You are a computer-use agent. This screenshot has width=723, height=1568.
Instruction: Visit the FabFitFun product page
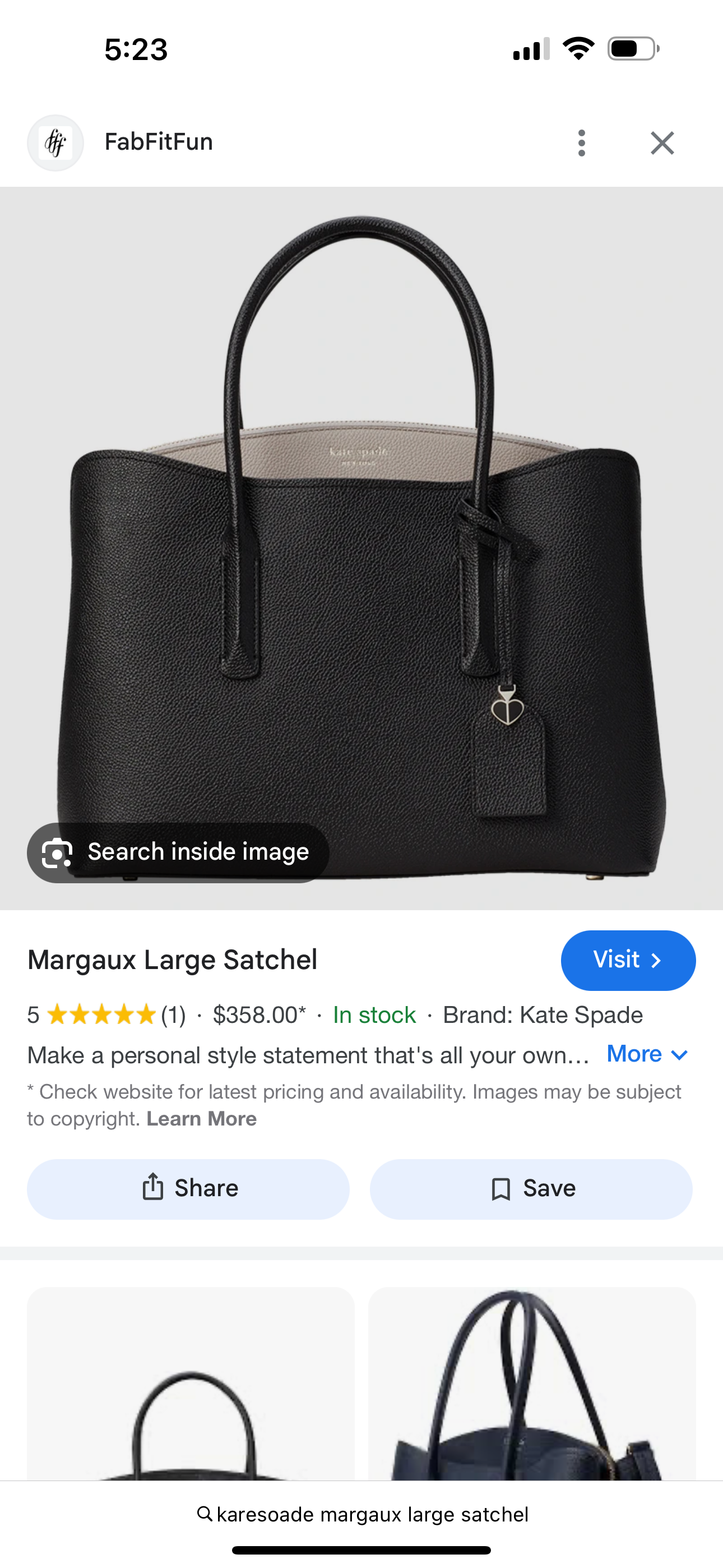point(628,960)
